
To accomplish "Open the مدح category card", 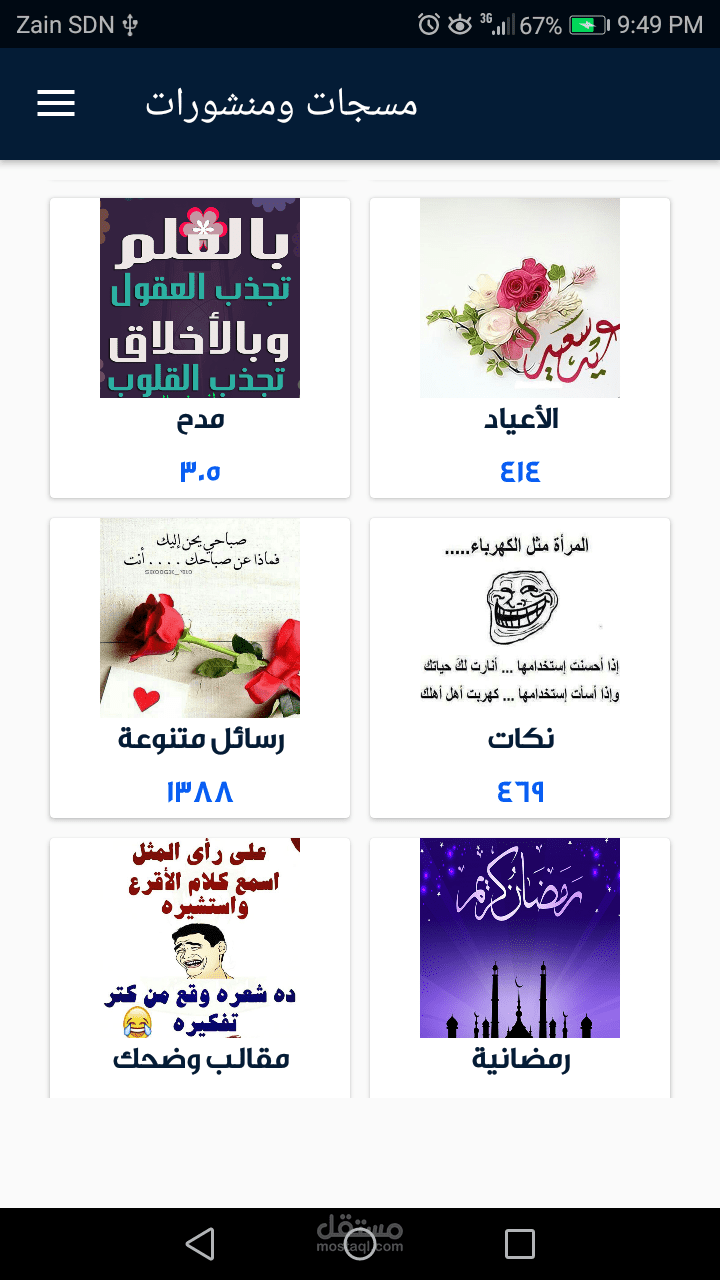I will tap(200, 347).
